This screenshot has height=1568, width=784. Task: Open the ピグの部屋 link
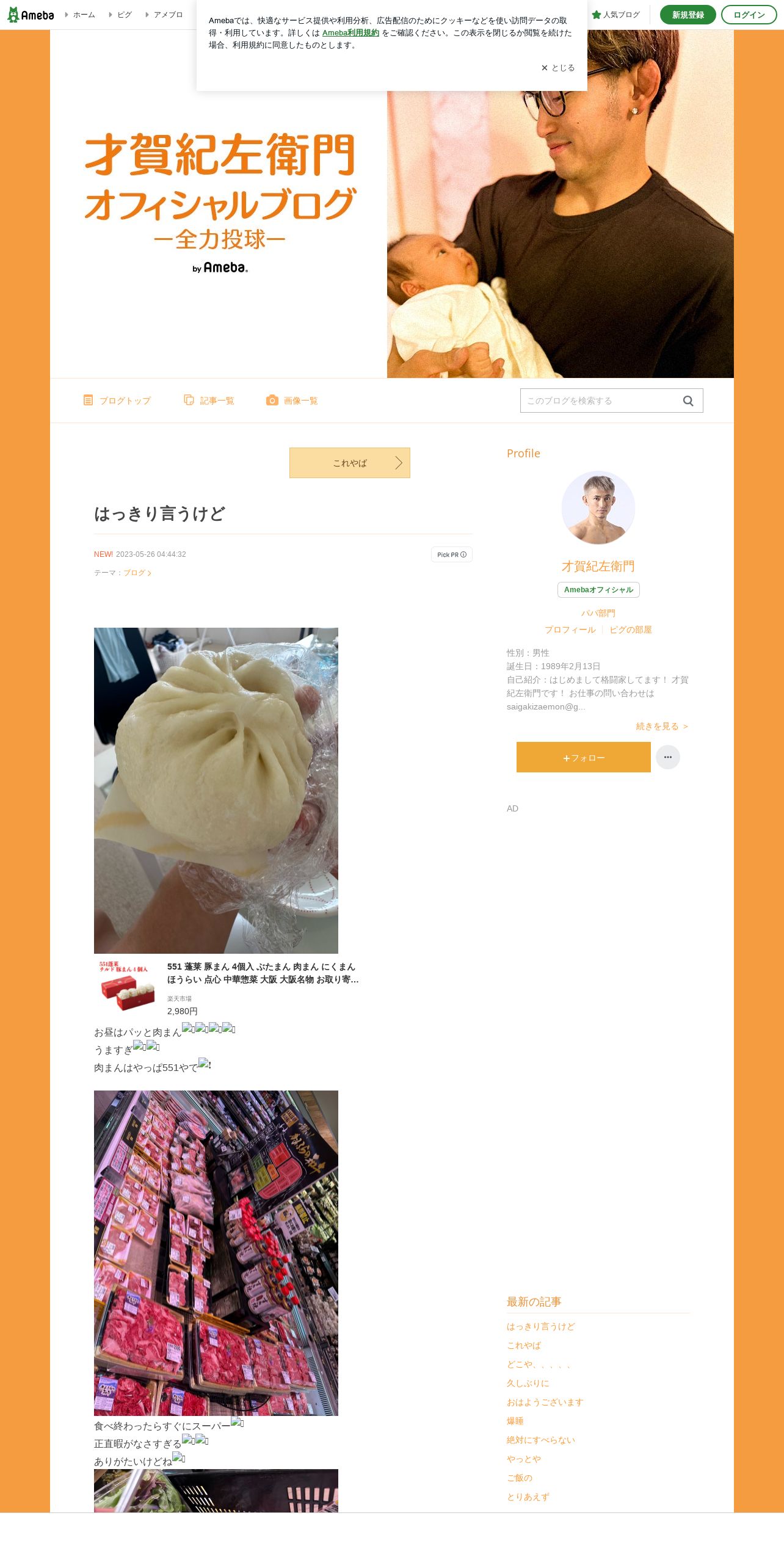coord(631,630)
